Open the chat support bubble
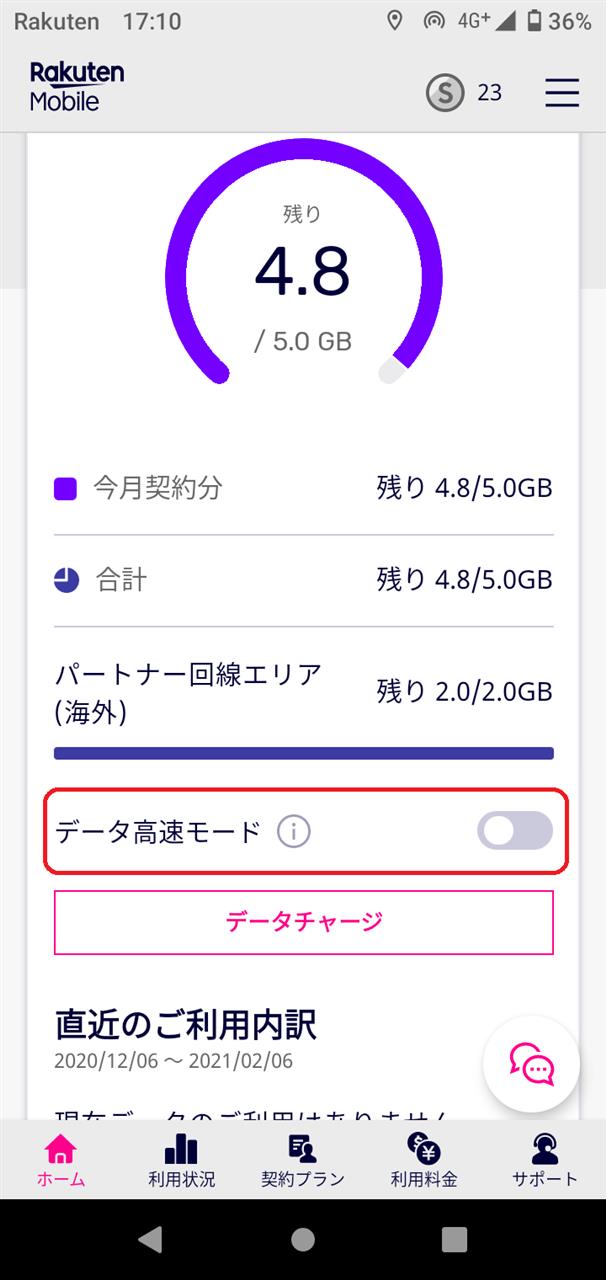 click(x=531, y=1063)
